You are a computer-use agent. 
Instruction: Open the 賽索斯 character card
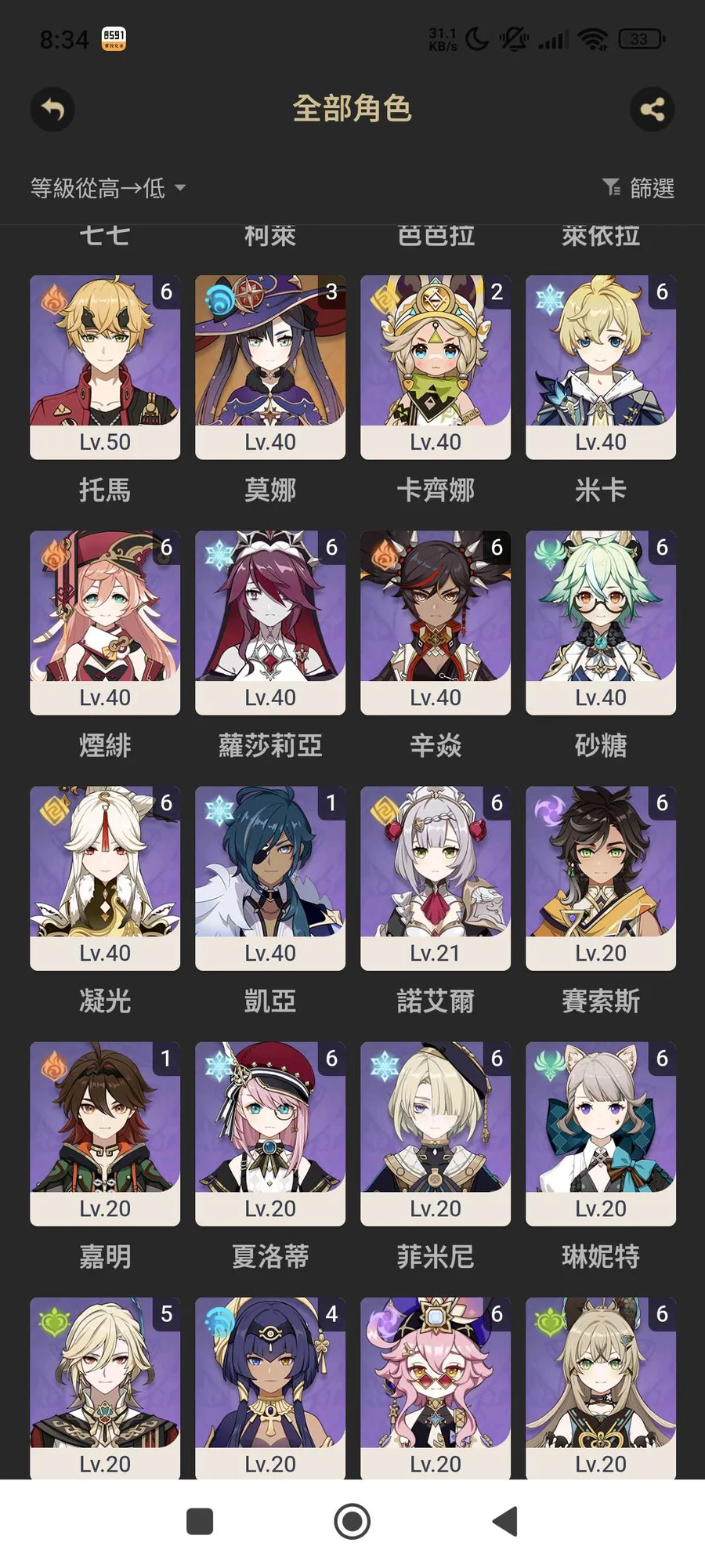[x=601, y=878]
